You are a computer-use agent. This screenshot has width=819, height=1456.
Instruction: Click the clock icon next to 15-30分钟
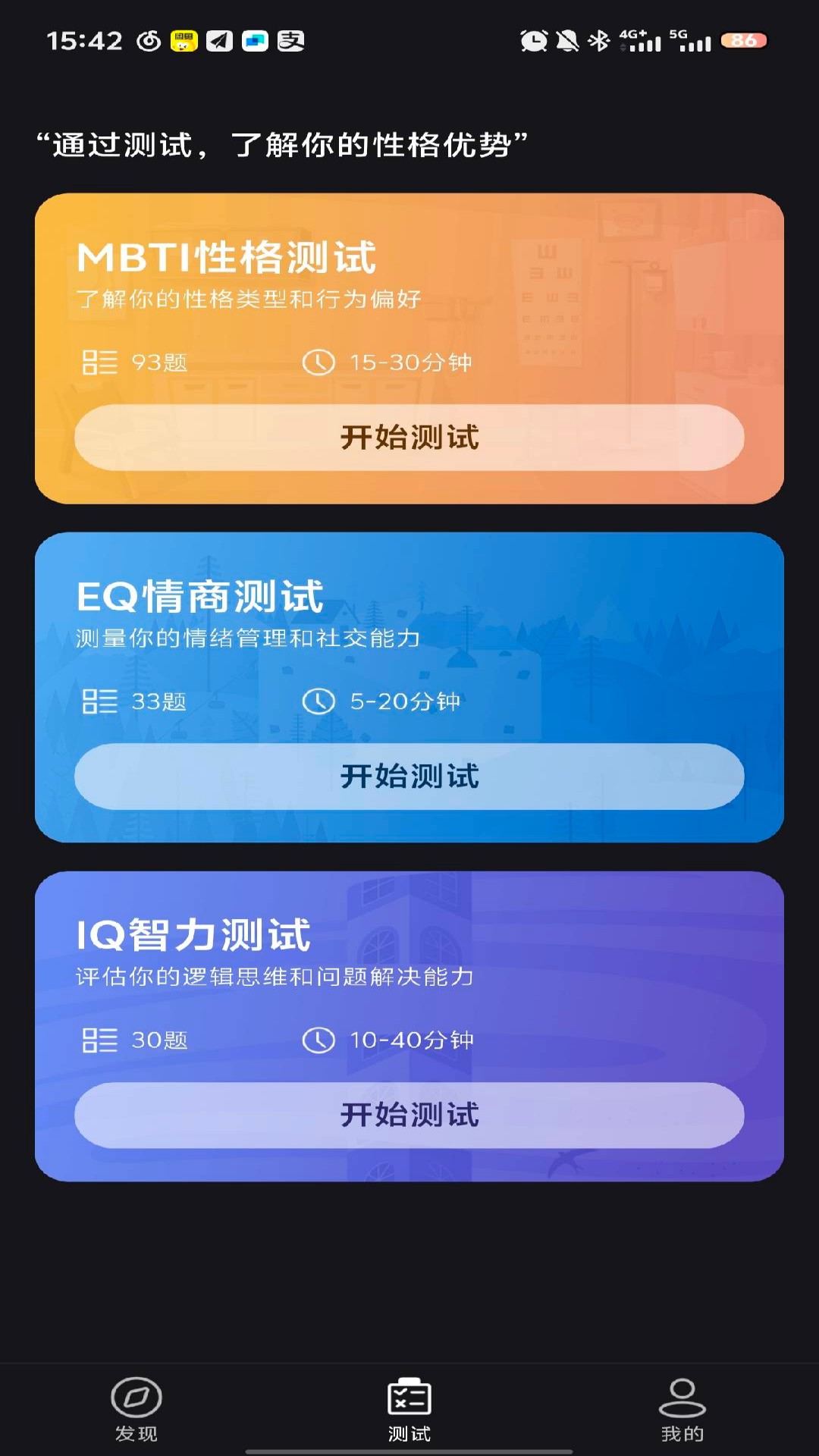(x=320, y=362)
